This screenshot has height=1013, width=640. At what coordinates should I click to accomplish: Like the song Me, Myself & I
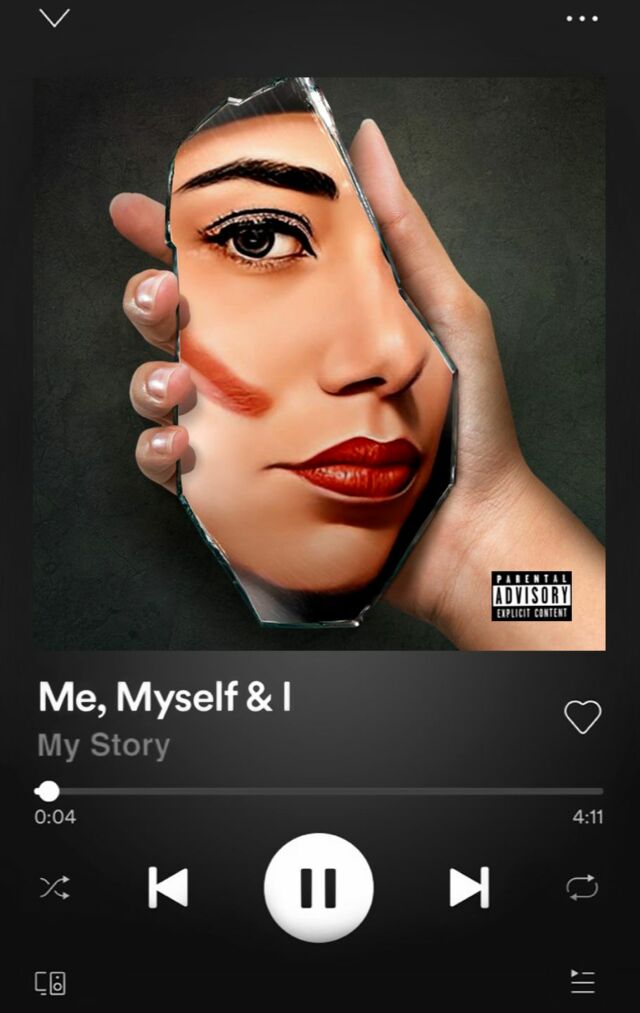[583, 717]
